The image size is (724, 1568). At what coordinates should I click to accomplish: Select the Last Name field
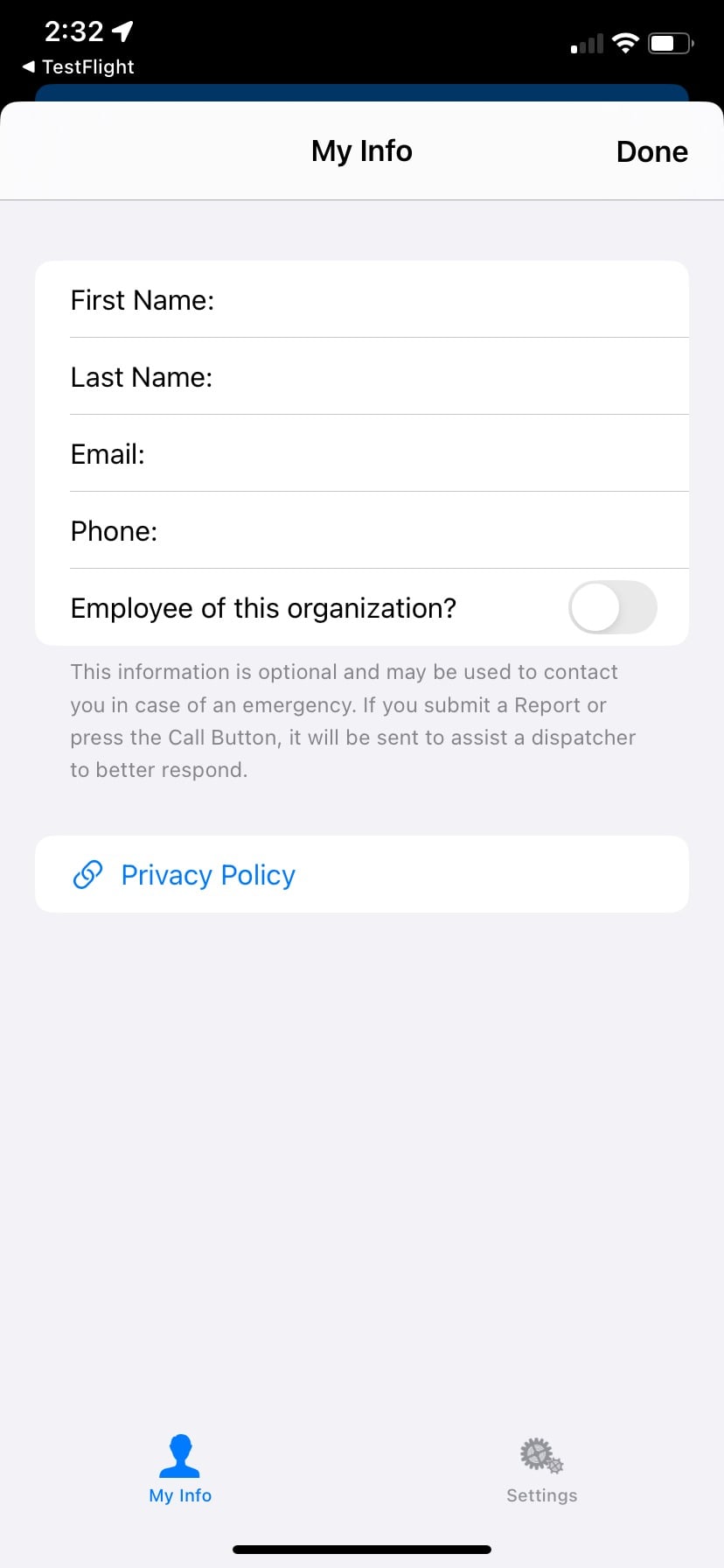[362, 376]
